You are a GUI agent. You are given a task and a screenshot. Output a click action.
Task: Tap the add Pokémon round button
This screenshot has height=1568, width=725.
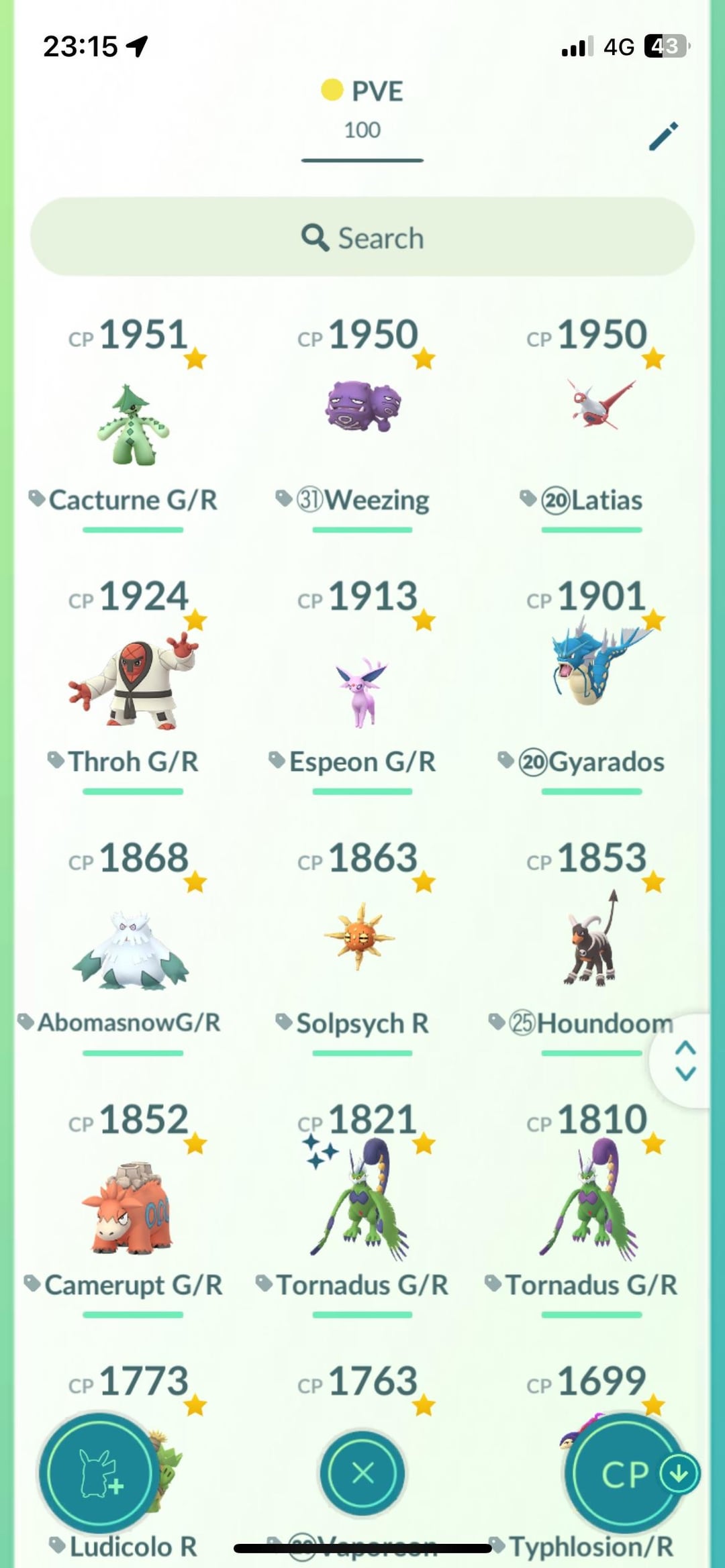(99, 1473)
